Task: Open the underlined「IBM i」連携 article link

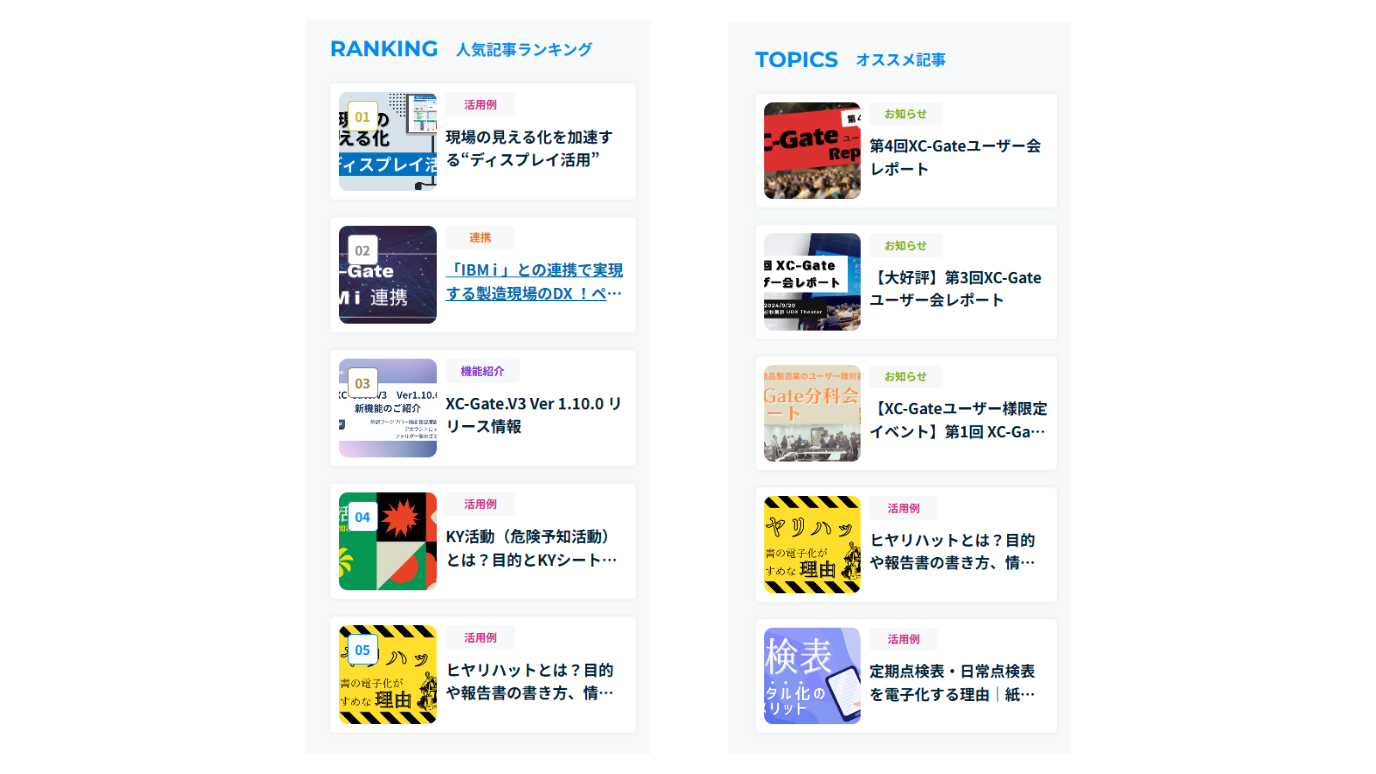Action: pyautogui.click(x=534, y=281)
